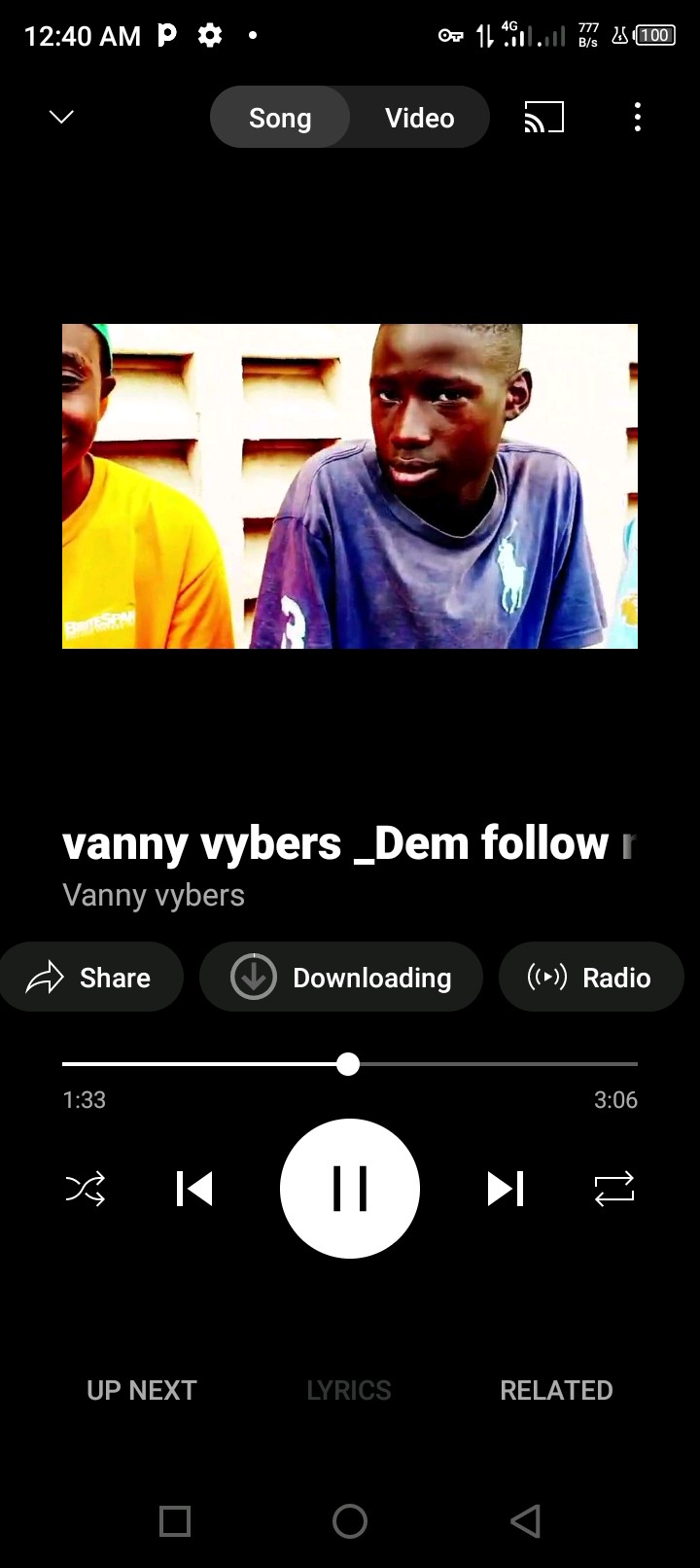Toggle shuffle mode

point(86,1189)
